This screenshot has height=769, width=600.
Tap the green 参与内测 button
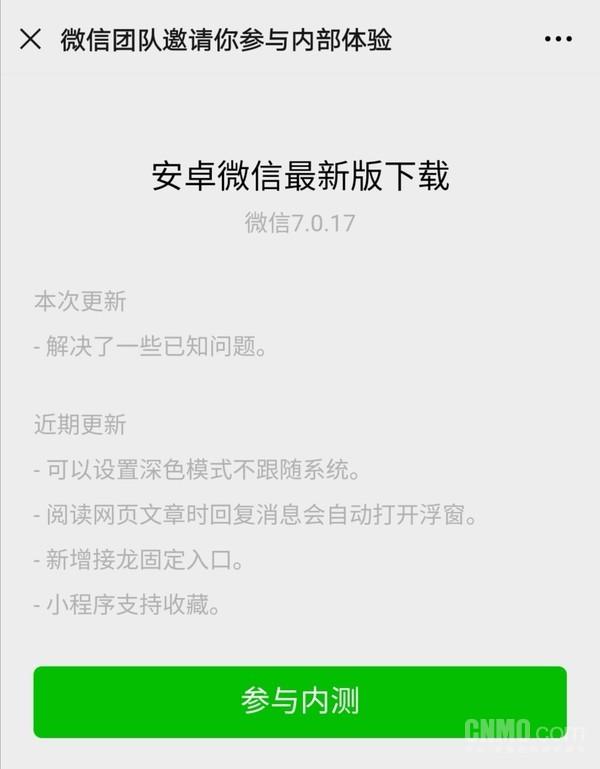coord(300,702)
